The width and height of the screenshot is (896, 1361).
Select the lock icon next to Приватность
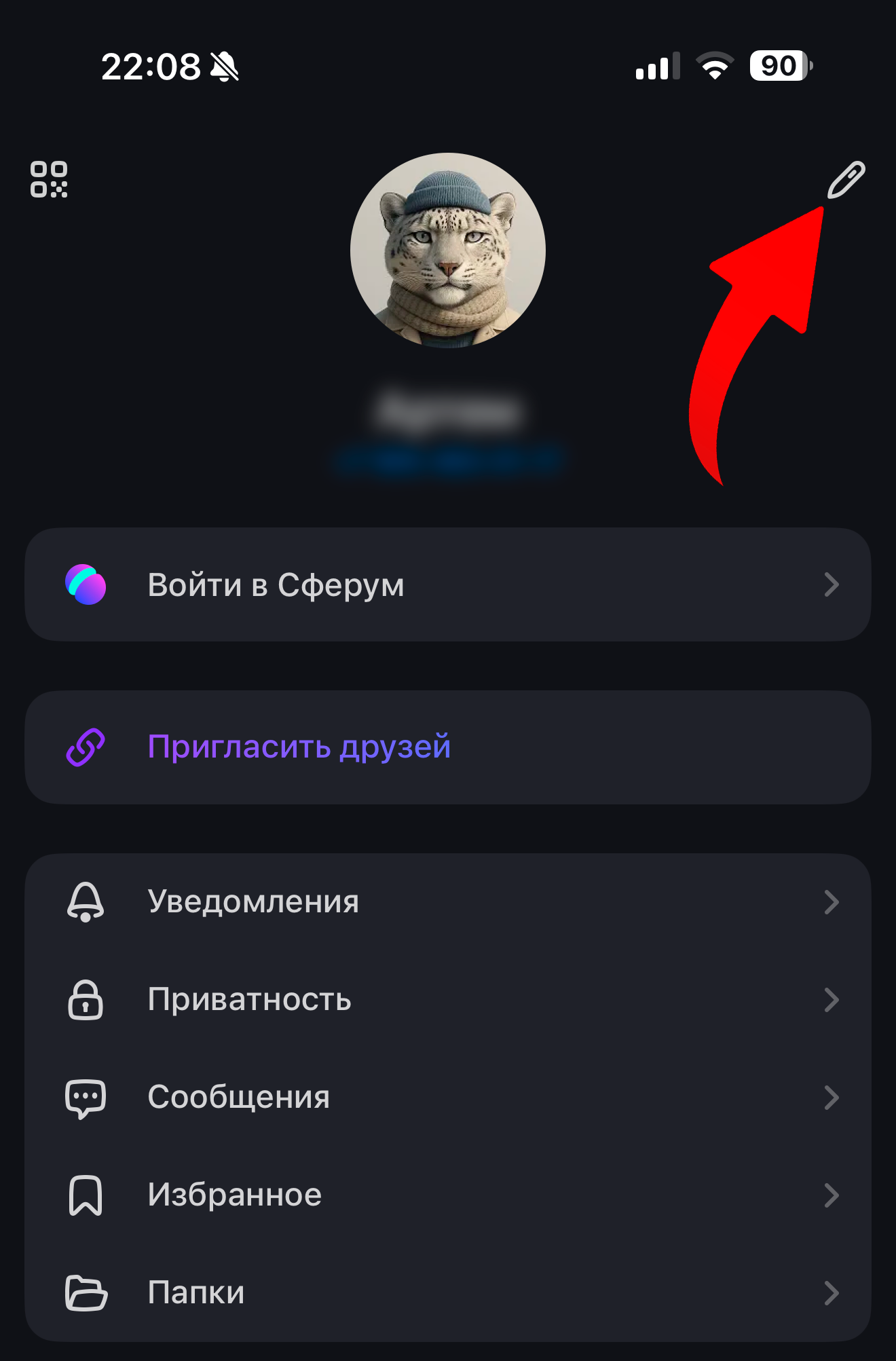pos(86,999)
